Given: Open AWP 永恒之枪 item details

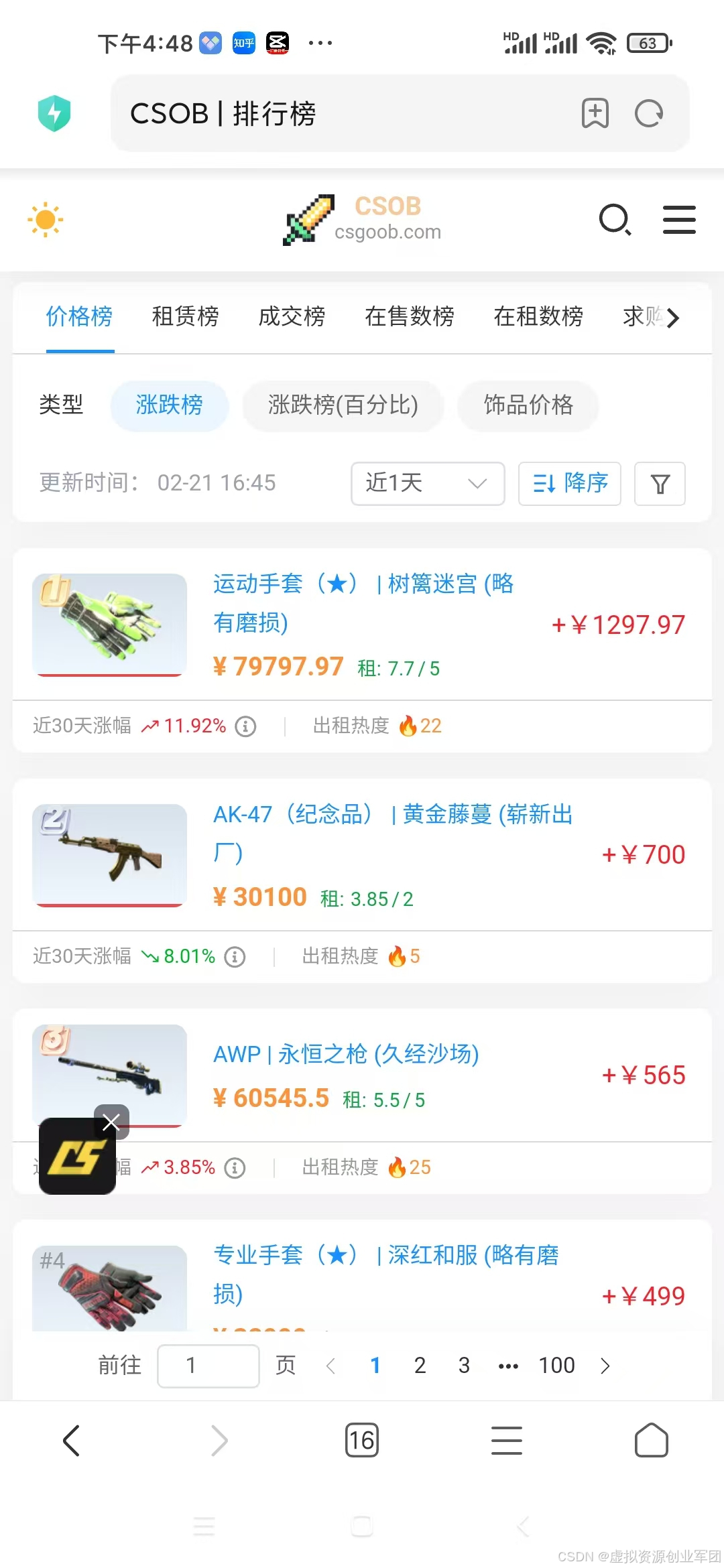Looking at the screenshot, I should (x=346, y=1054).
